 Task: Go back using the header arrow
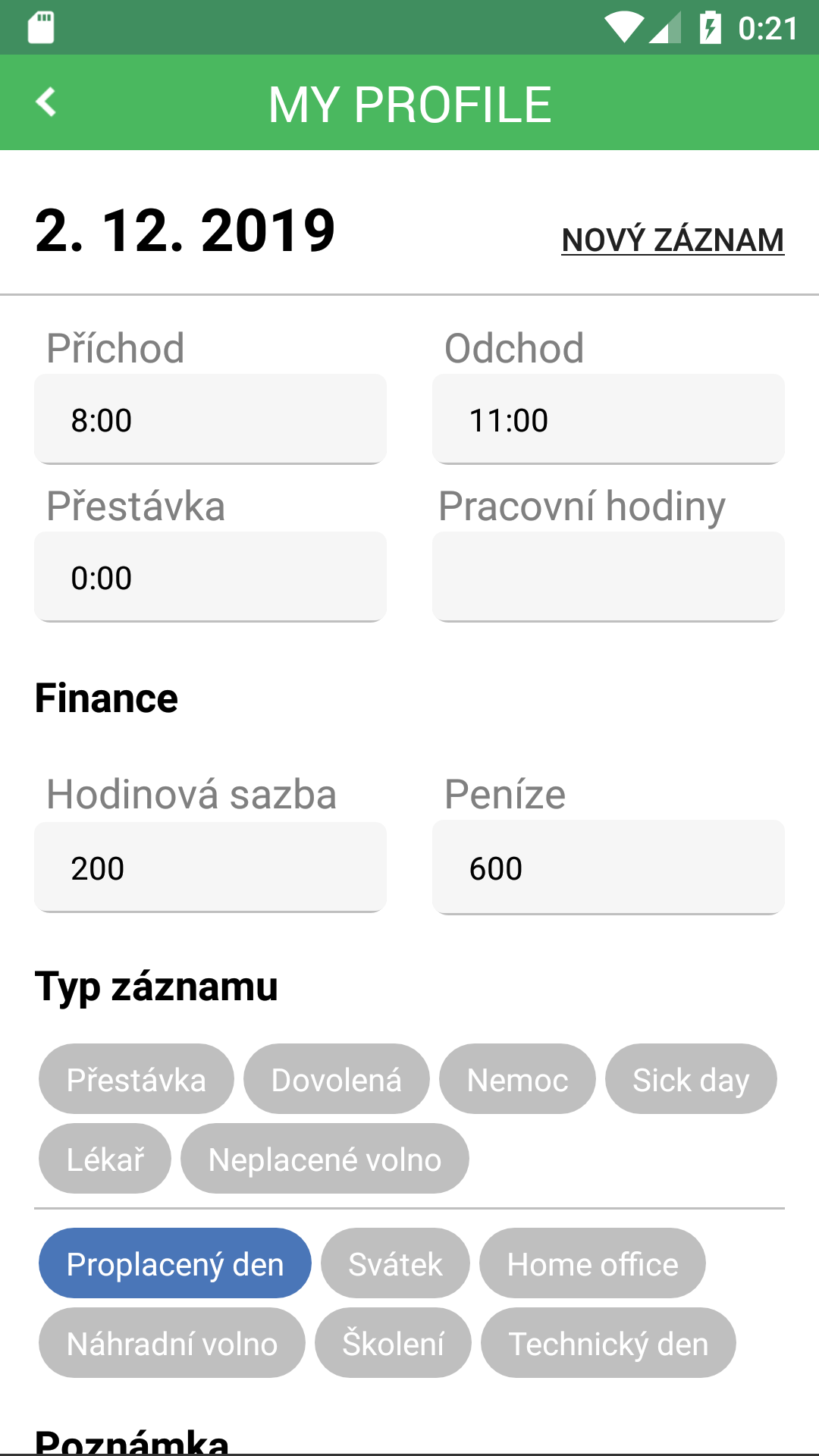pyautogui.click(x=47, y=102)
